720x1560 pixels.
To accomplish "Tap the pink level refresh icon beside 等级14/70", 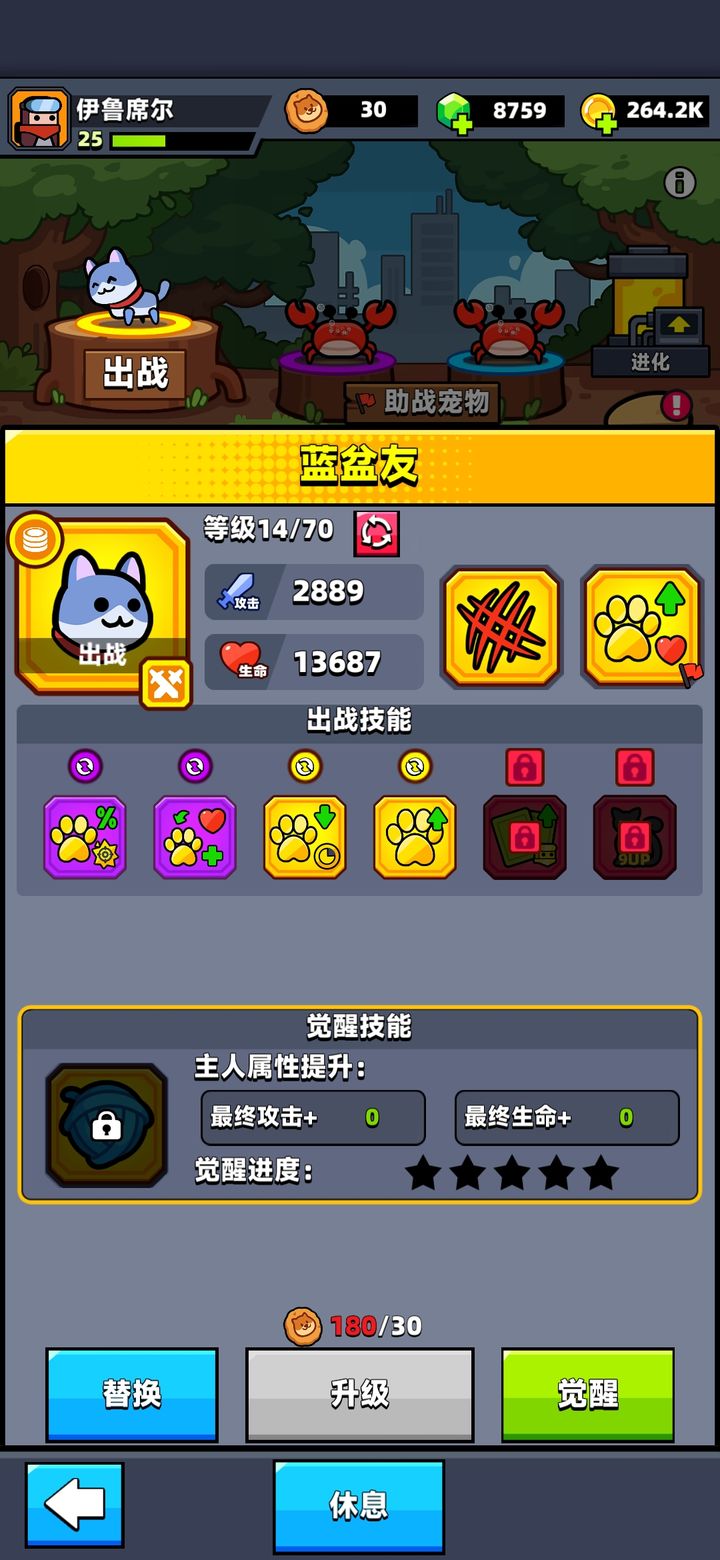I will (377, 532).
